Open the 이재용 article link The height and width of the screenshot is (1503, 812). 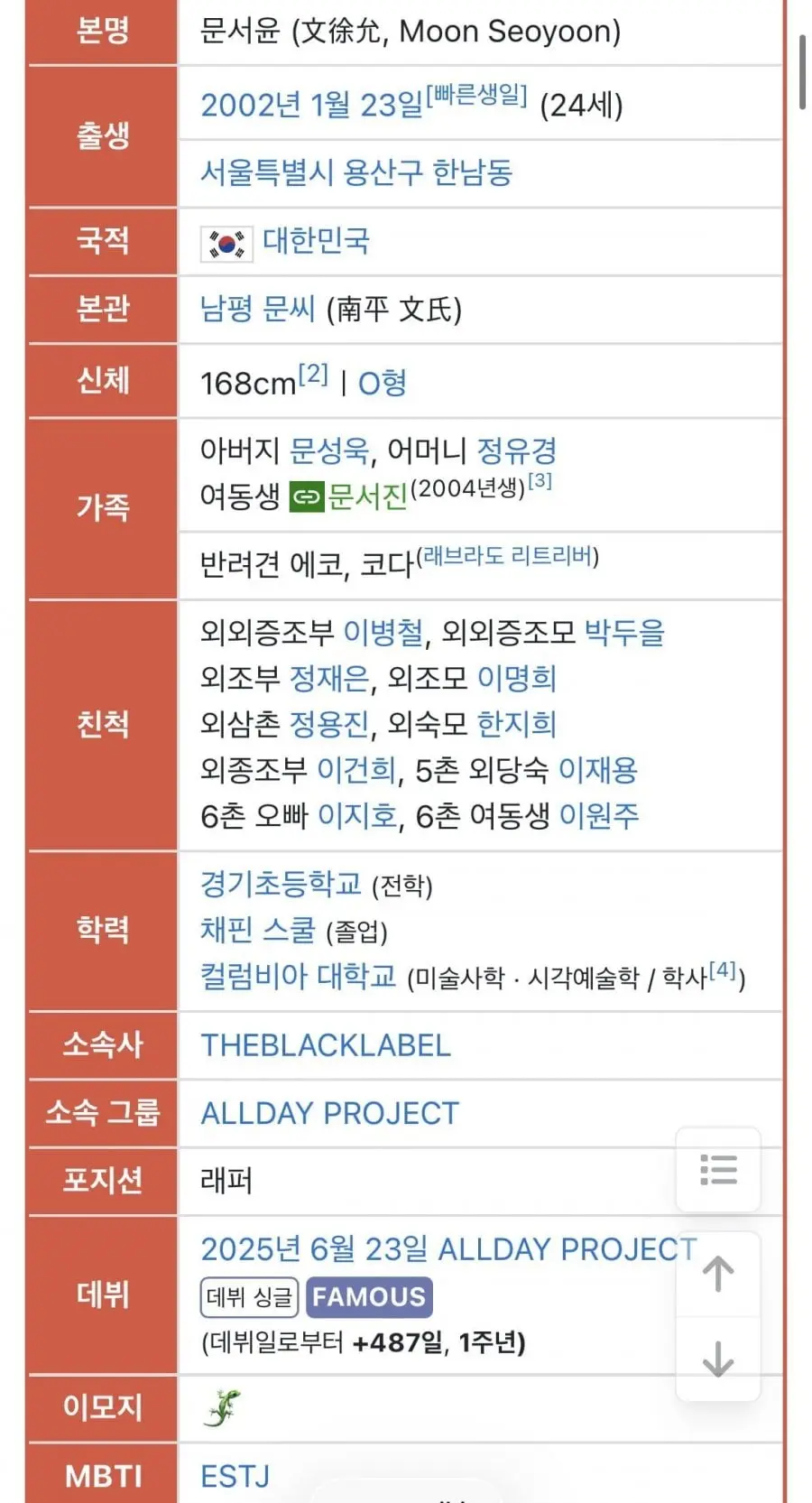(598, 771)
